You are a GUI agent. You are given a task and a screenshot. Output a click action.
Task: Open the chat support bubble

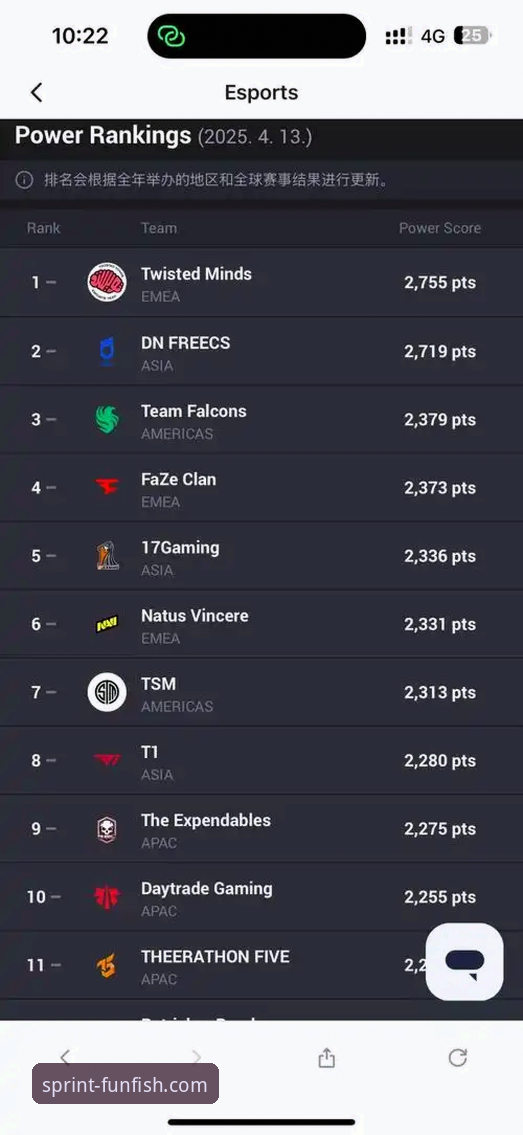click(x=464, y=961)
